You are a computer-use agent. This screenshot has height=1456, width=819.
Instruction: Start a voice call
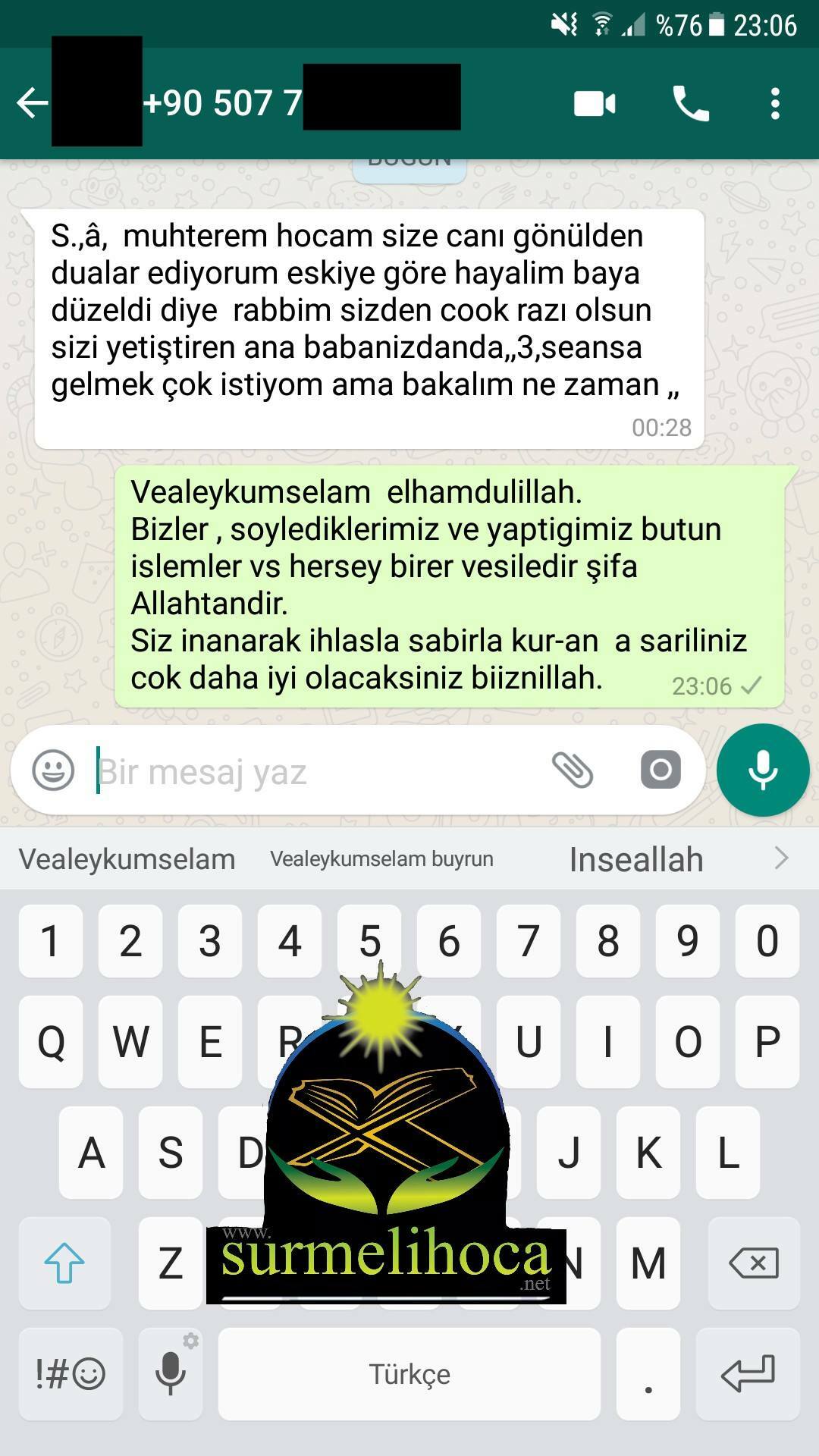691,103
